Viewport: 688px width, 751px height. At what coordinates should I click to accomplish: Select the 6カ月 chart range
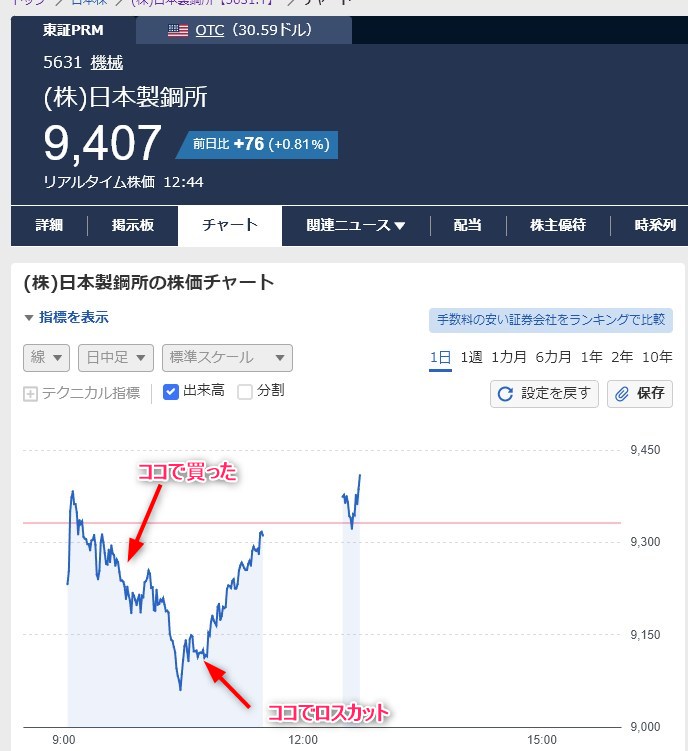pos(553,357)
